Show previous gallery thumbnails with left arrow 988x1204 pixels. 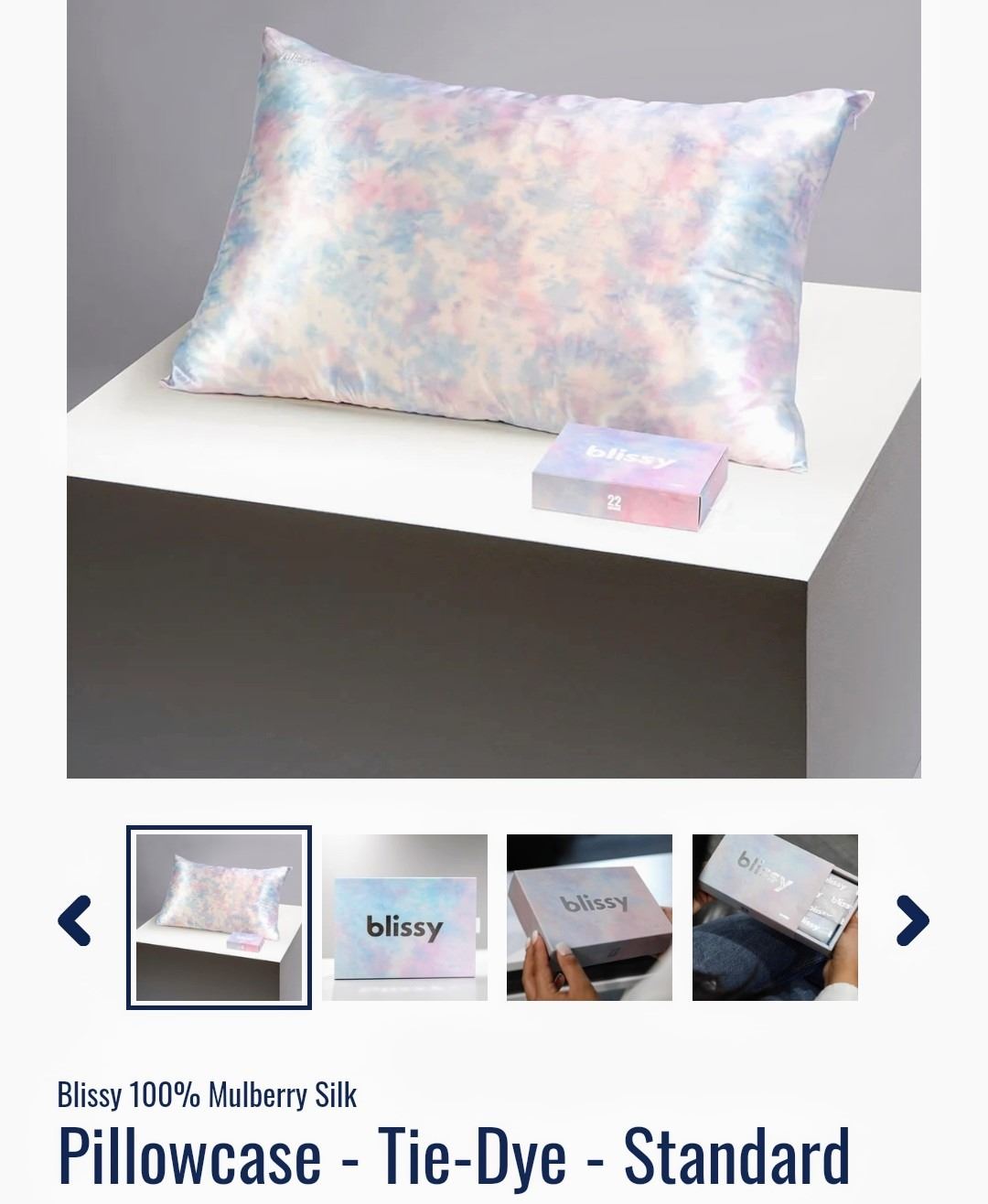pyautogui.click(x=75, y=919)
